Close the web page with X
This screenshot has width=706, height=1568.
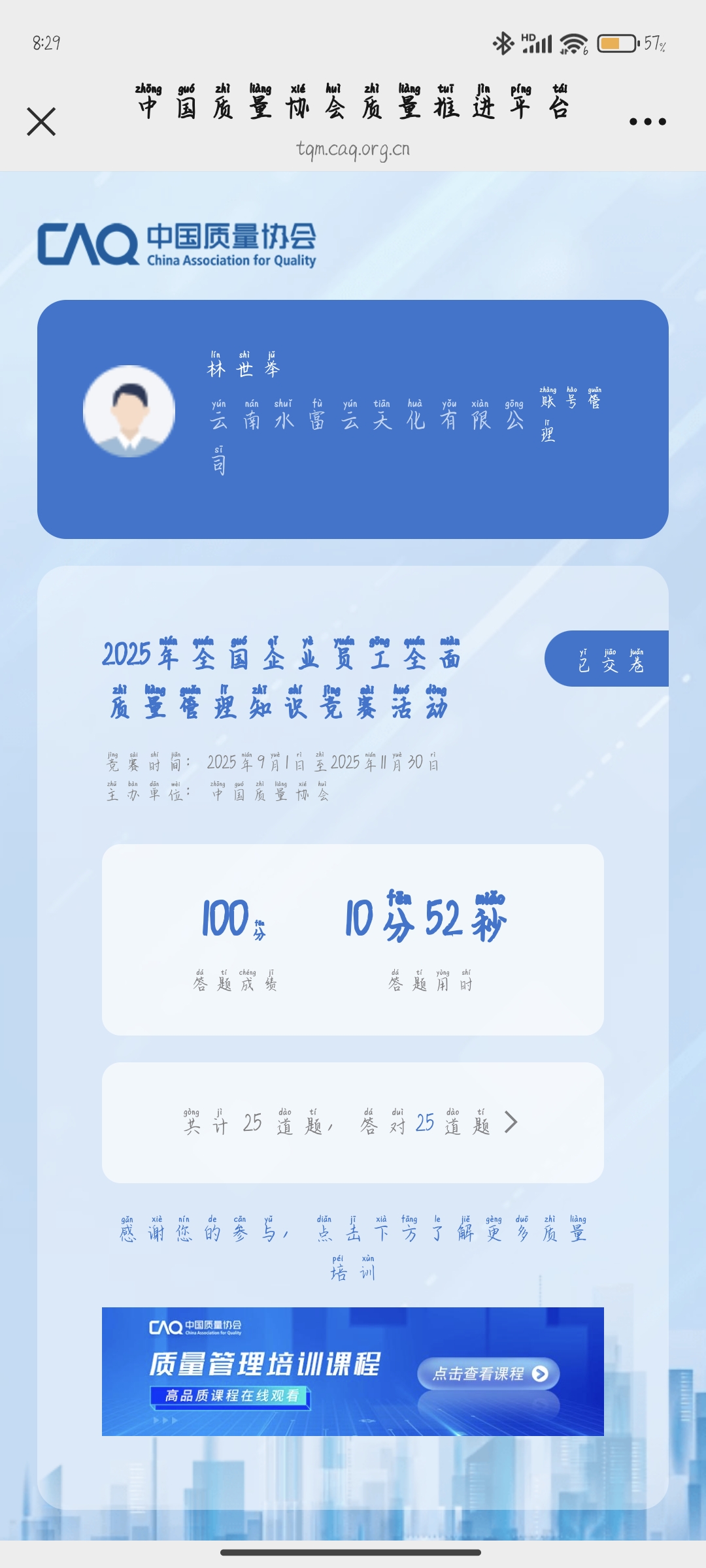point(41,122)
